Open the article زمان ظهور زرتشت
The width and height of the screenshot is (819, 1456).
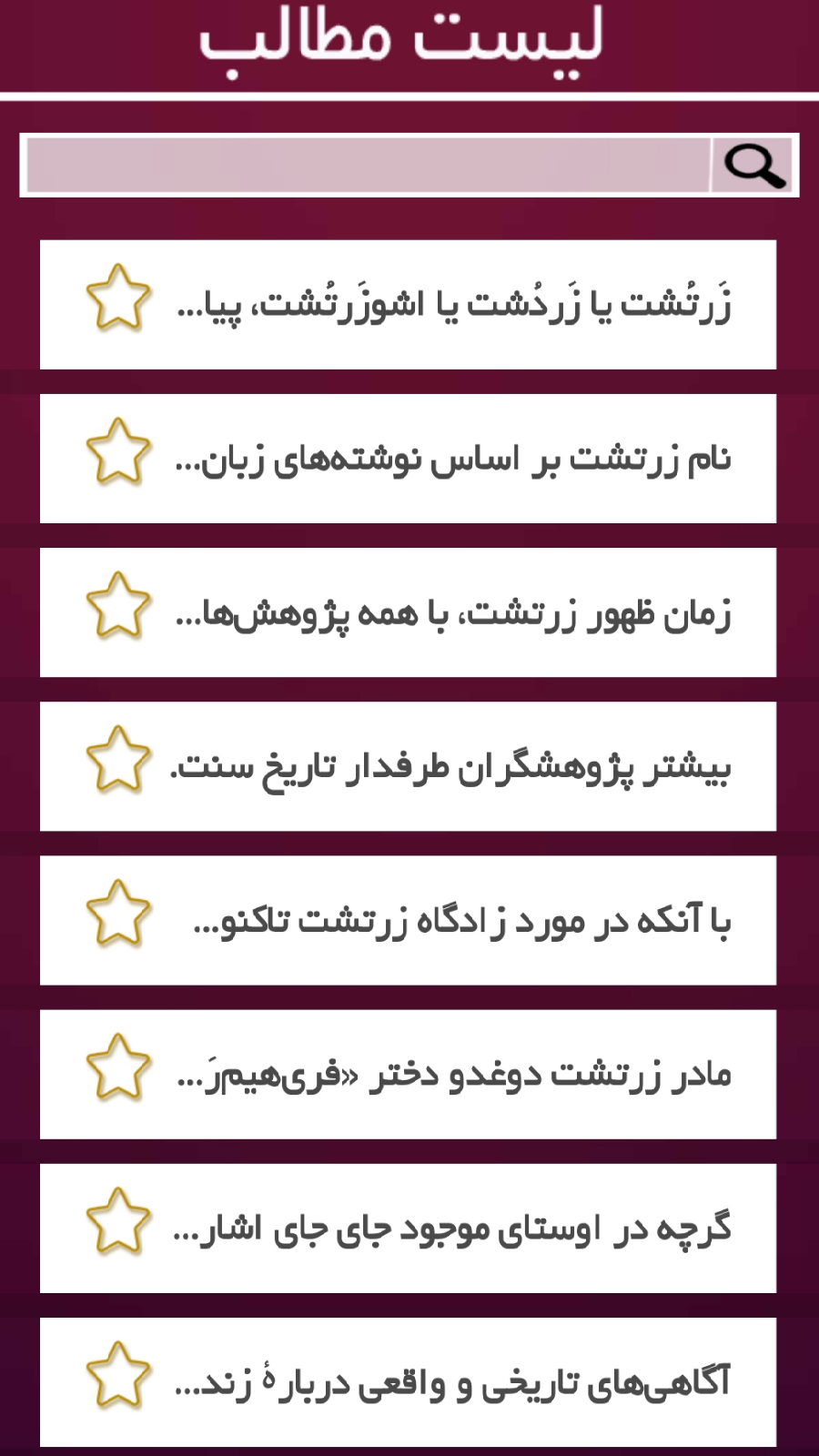click(x=453, y=613)
